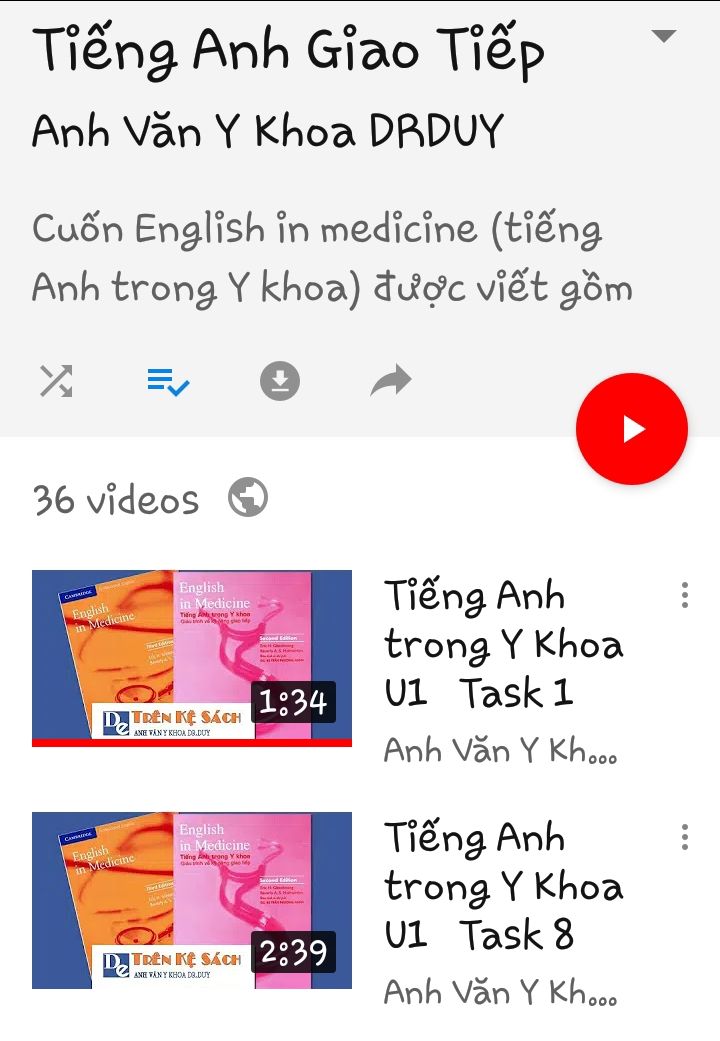The image size is (720, 1041).
Task: Open the video thumbnail for U1 Task 1
Action: click(x=192, y=658)
